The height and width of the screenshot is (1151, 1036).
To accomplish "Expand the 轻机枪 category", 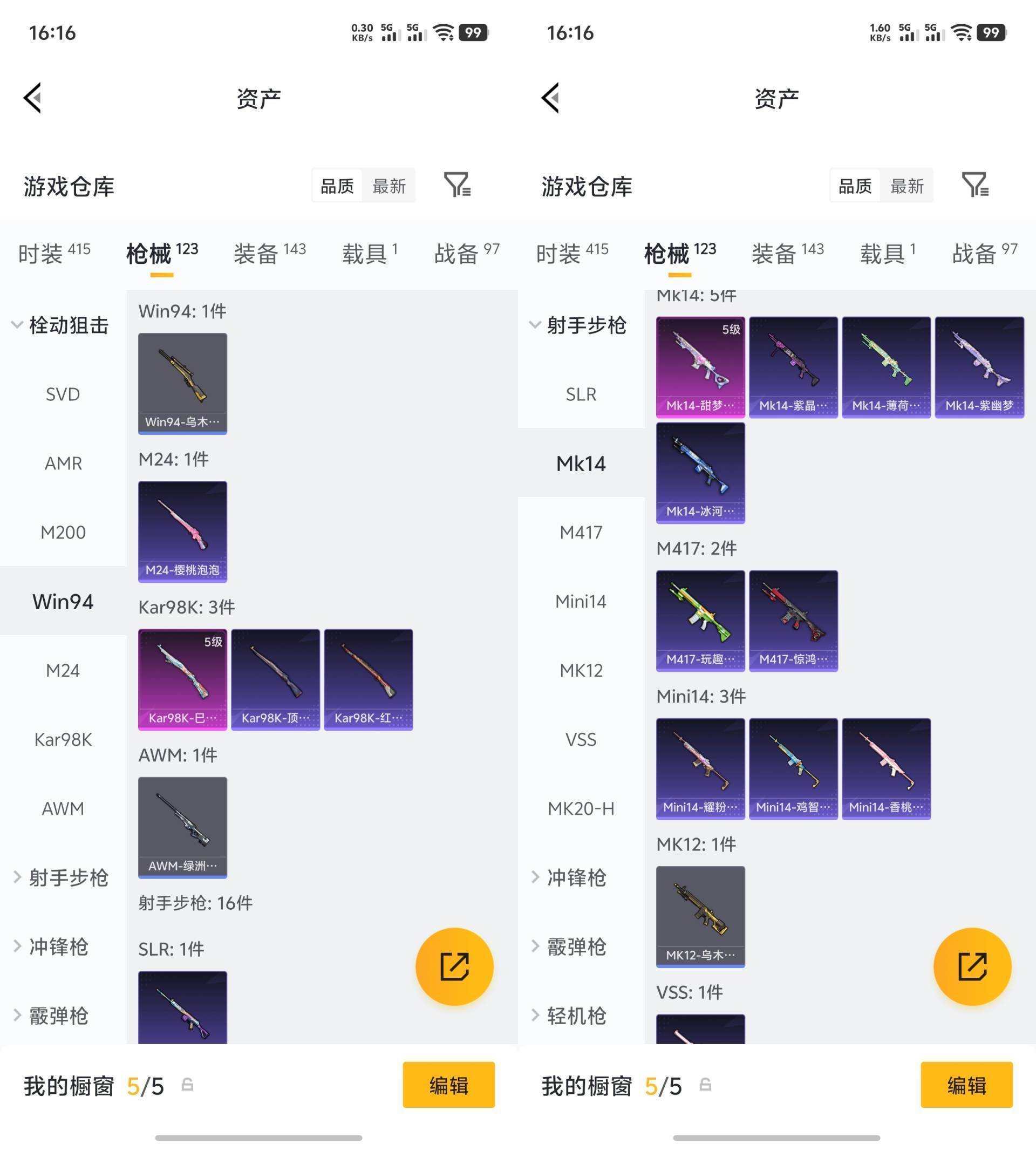I will point(576,1016).
